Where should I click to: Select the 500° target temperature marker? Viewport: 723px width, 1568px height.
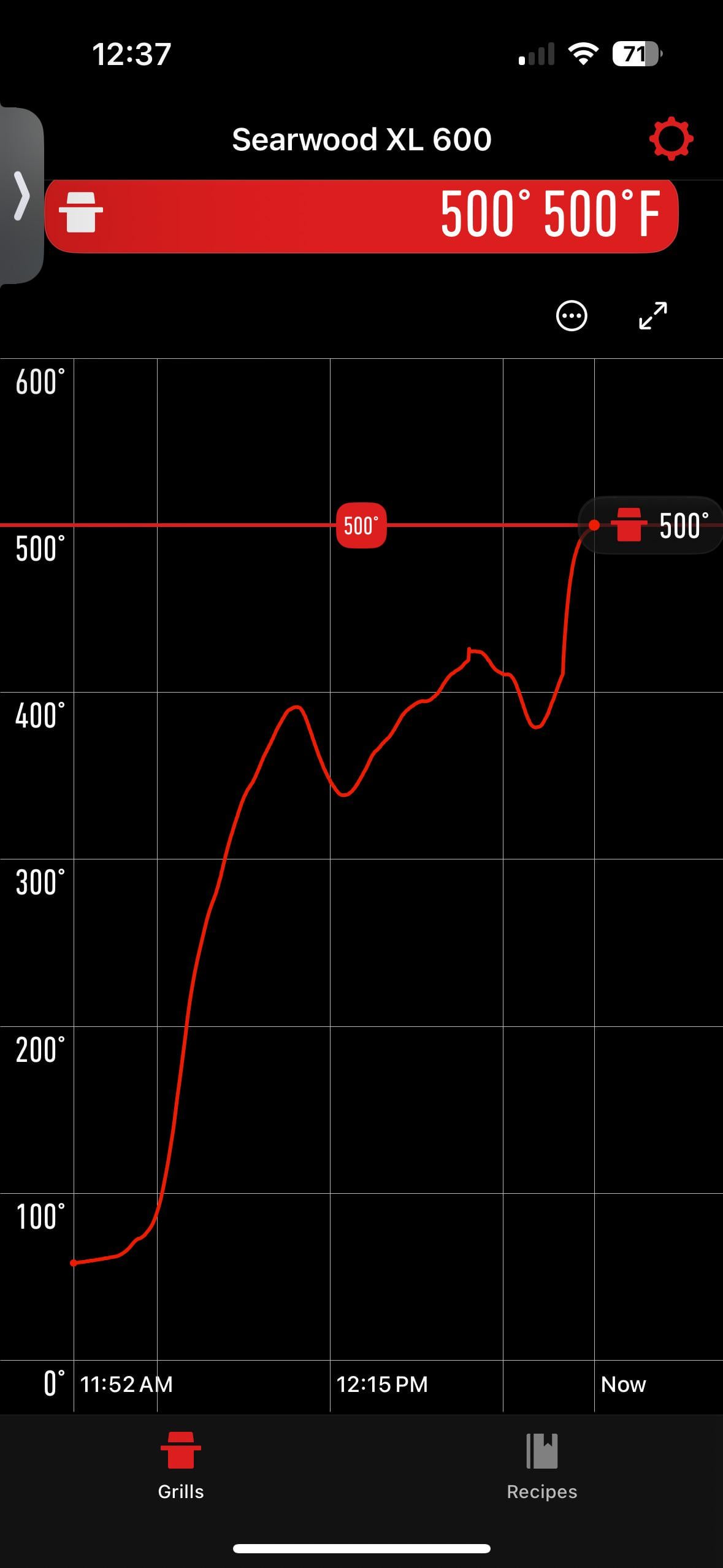click(361, 526)
